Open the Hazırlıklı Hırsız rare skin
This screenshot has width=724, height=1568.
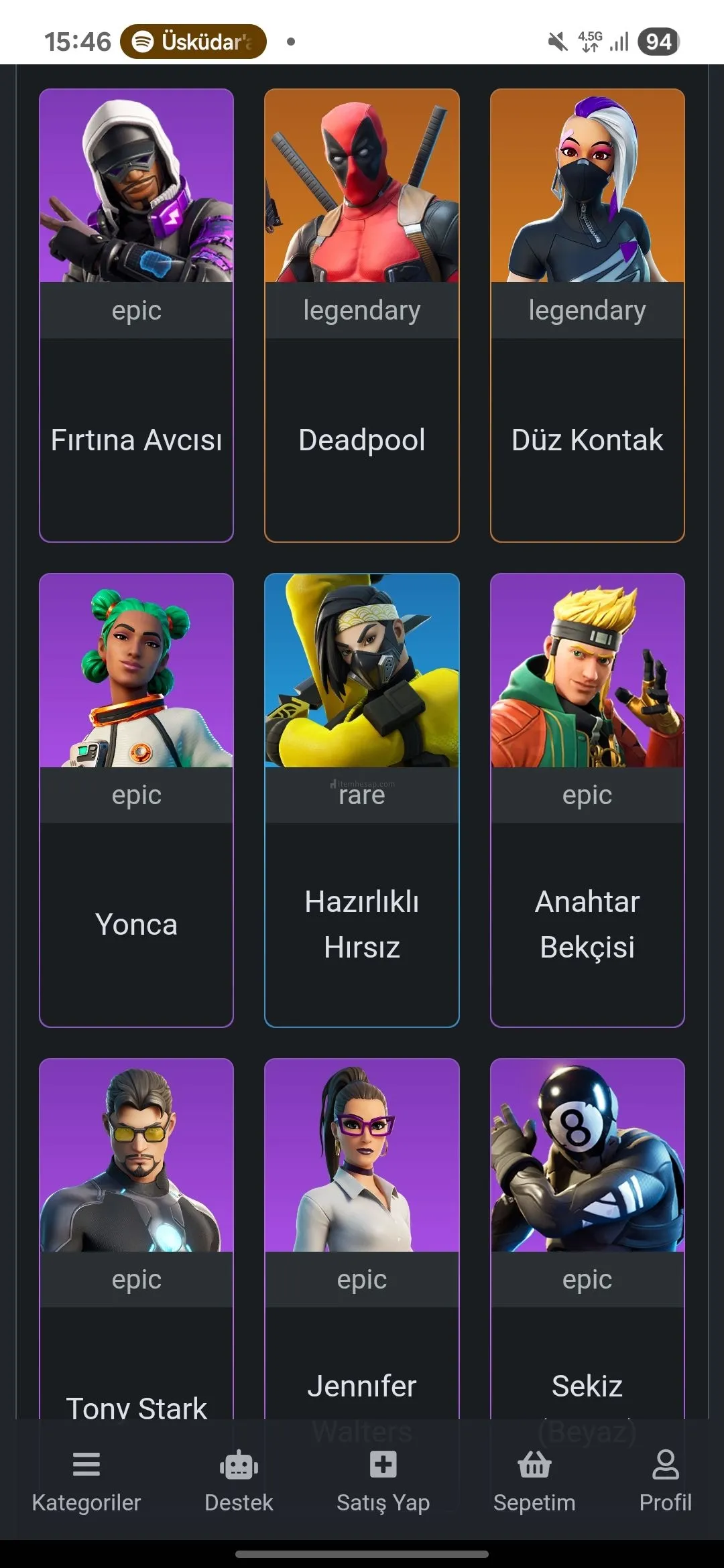click(362, 799)
